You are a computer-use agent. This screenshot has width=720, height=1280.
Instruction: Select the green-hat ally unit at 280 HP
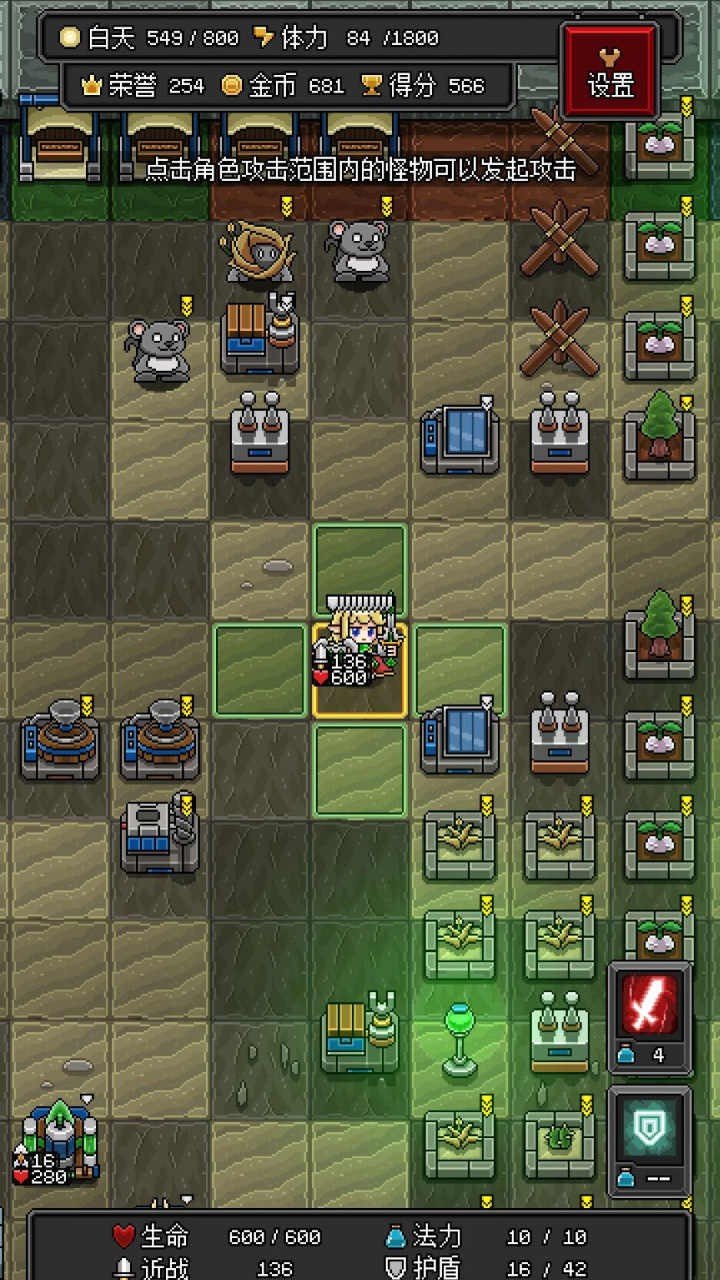click(60, 1140)
